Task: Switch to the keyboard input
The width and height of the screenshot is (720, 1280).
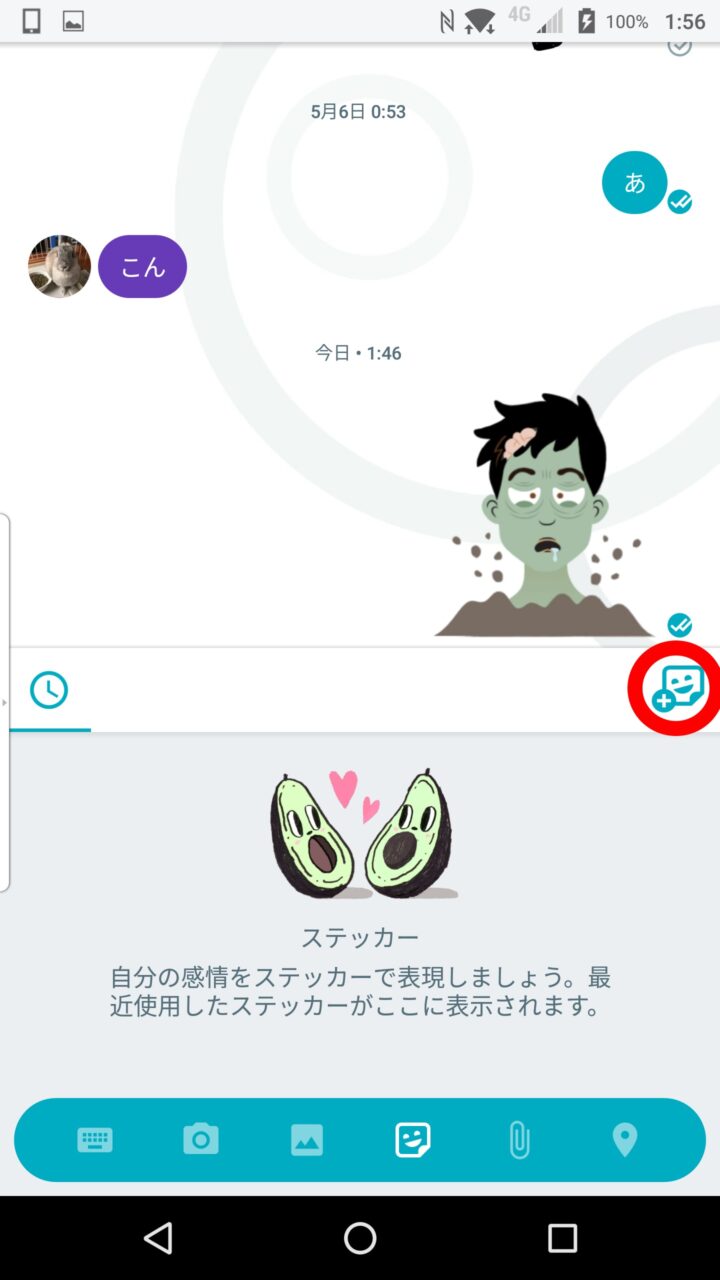Action: 95,1140
